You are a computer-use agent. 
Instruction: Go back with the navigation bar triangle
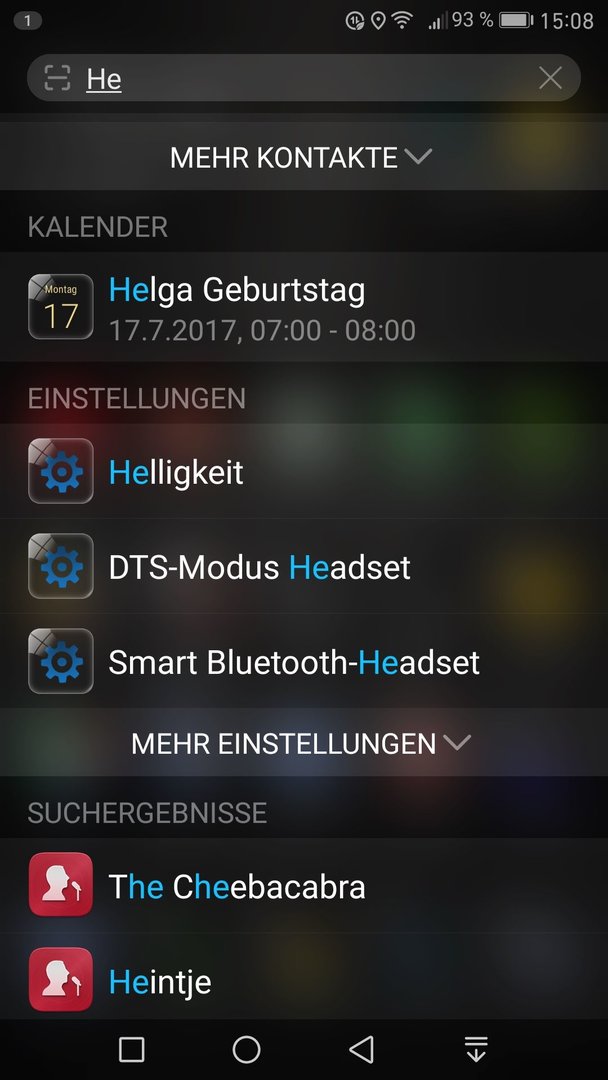[x=361, y=1050]
